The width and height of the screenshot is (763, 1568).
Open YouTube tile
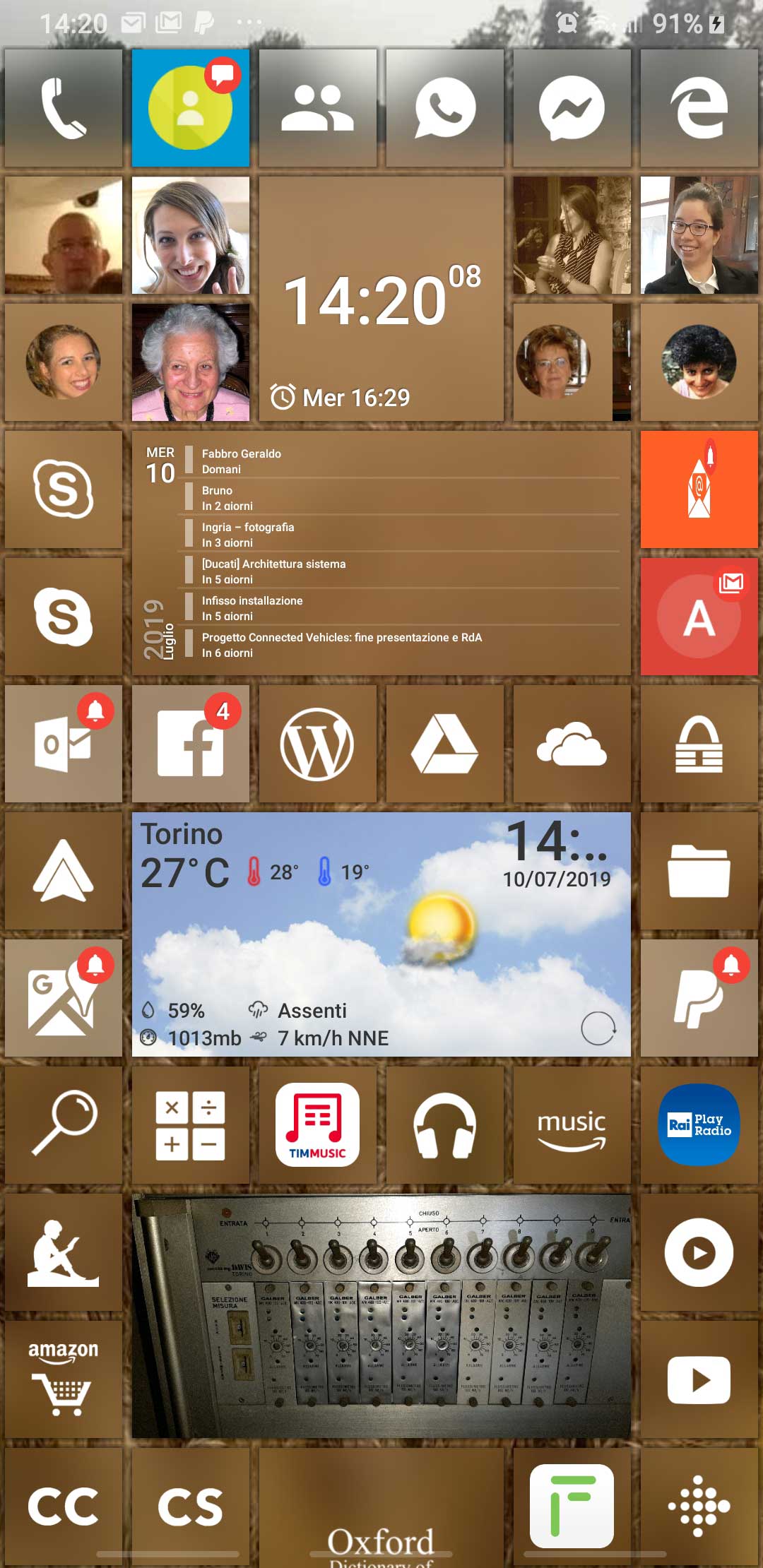click(x=699, y=1379)
